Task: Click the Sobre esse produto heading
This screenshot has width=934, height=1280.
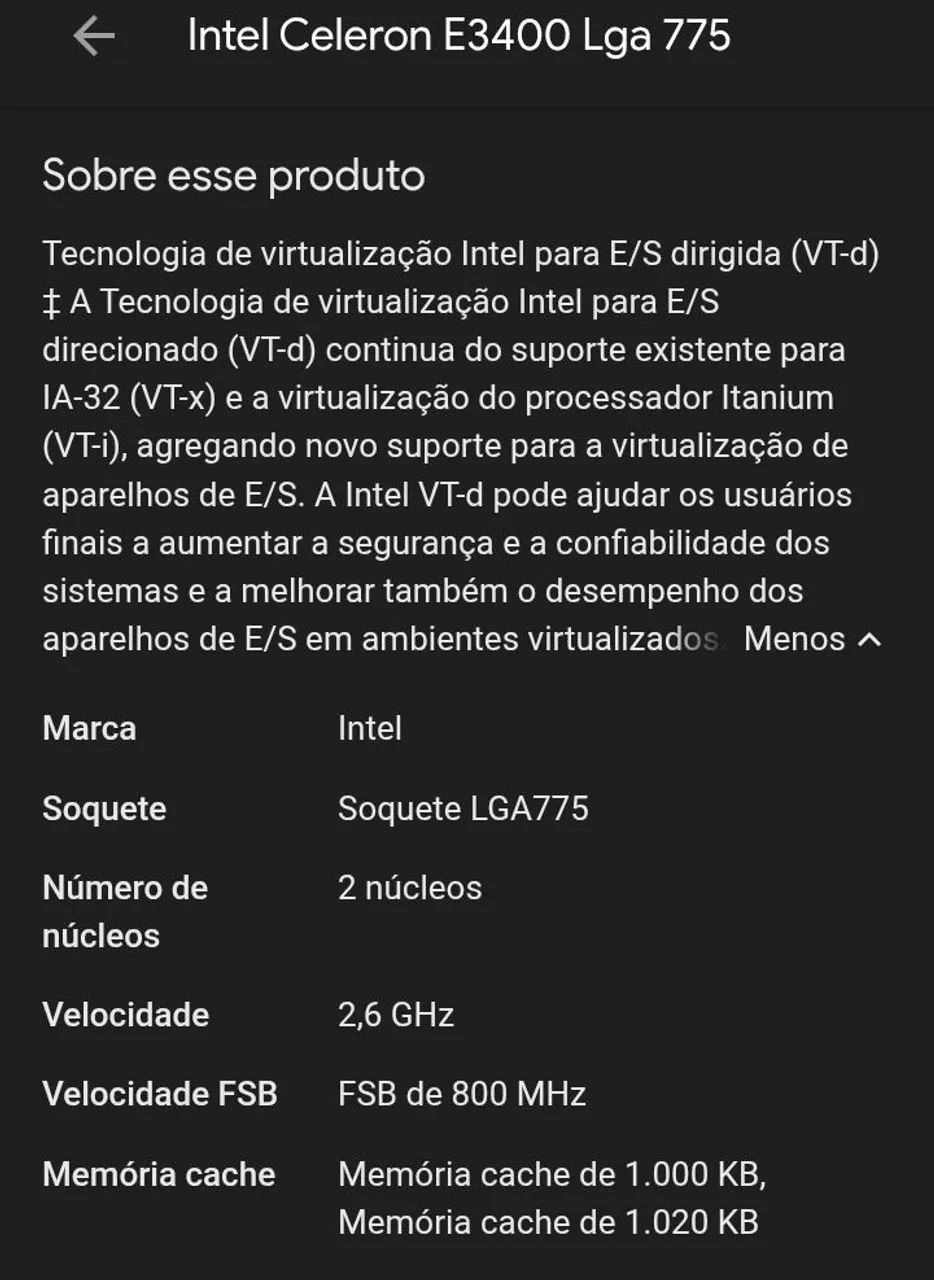Action: point(231,176)
